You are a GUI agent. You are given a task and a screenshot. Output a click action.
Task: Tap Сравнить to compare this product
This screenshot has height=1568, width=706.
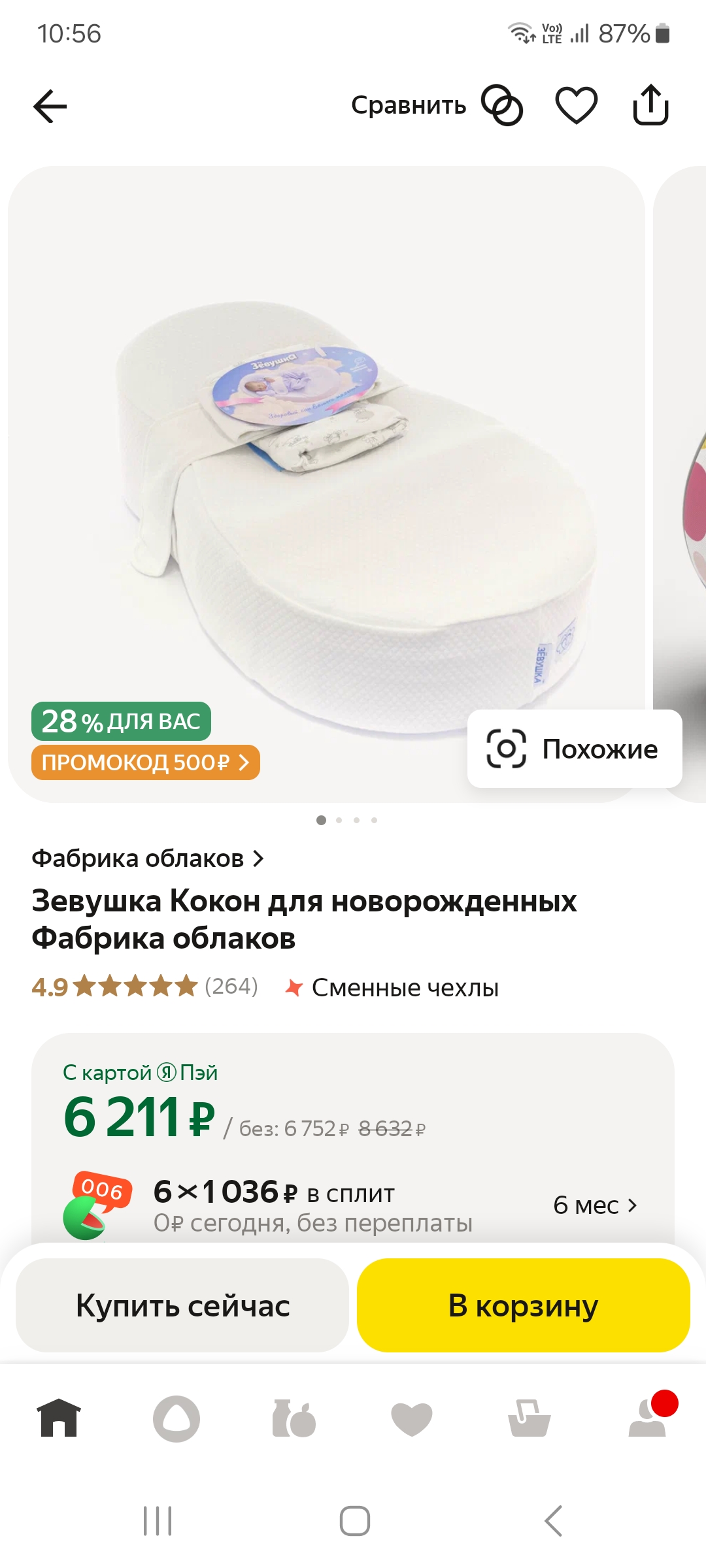coord(436,105)
